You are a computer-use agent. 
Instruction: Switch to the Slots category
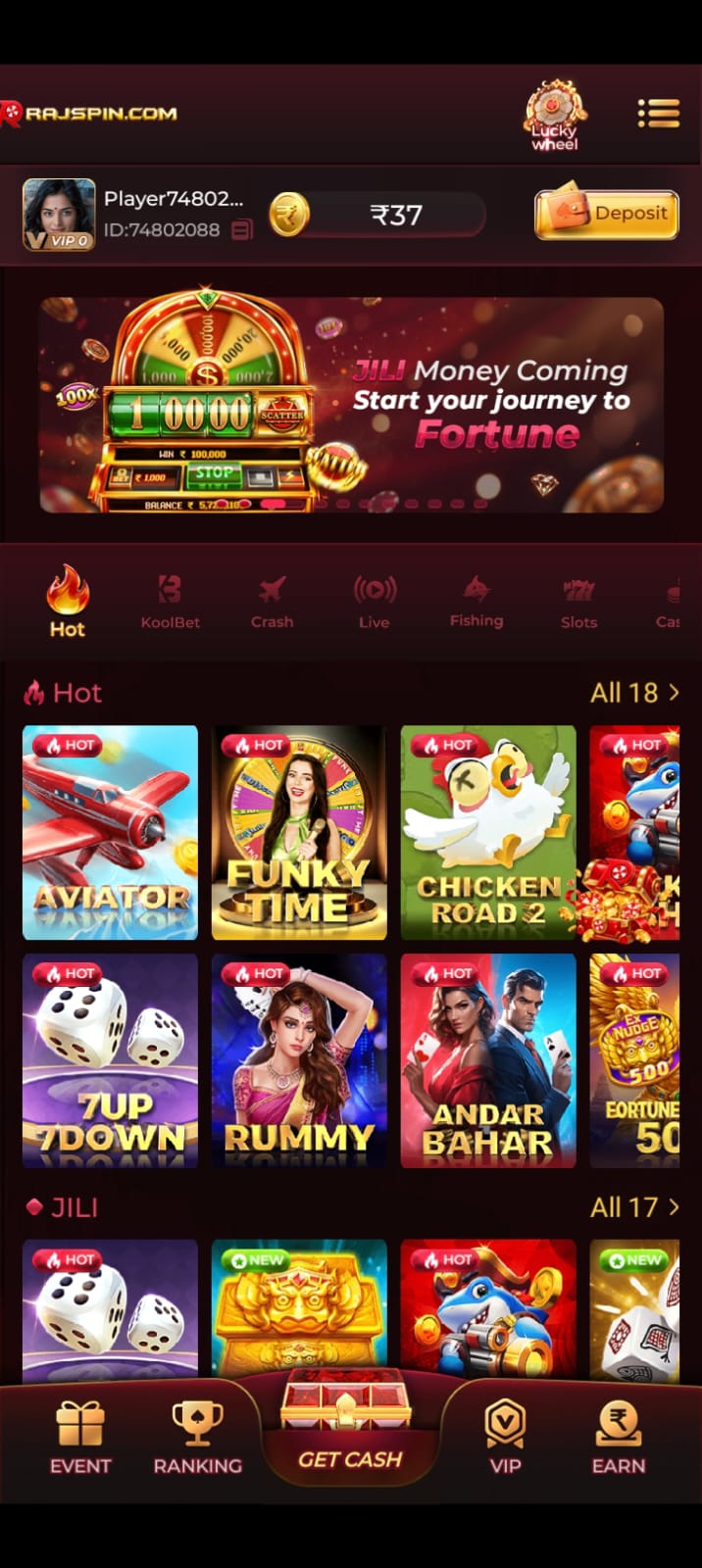[x=578, y=601]
